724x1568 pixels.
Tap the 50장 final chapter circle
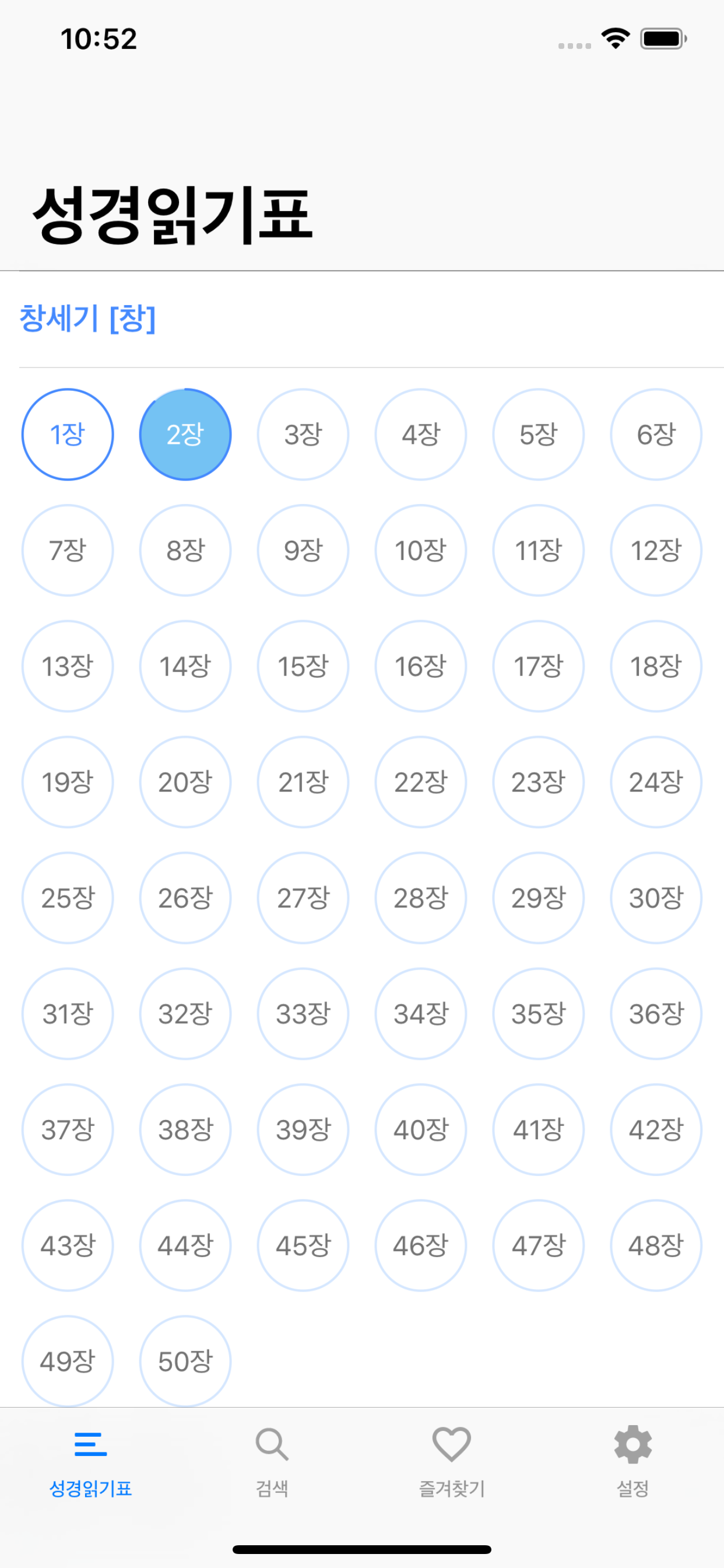[185, 1361]
